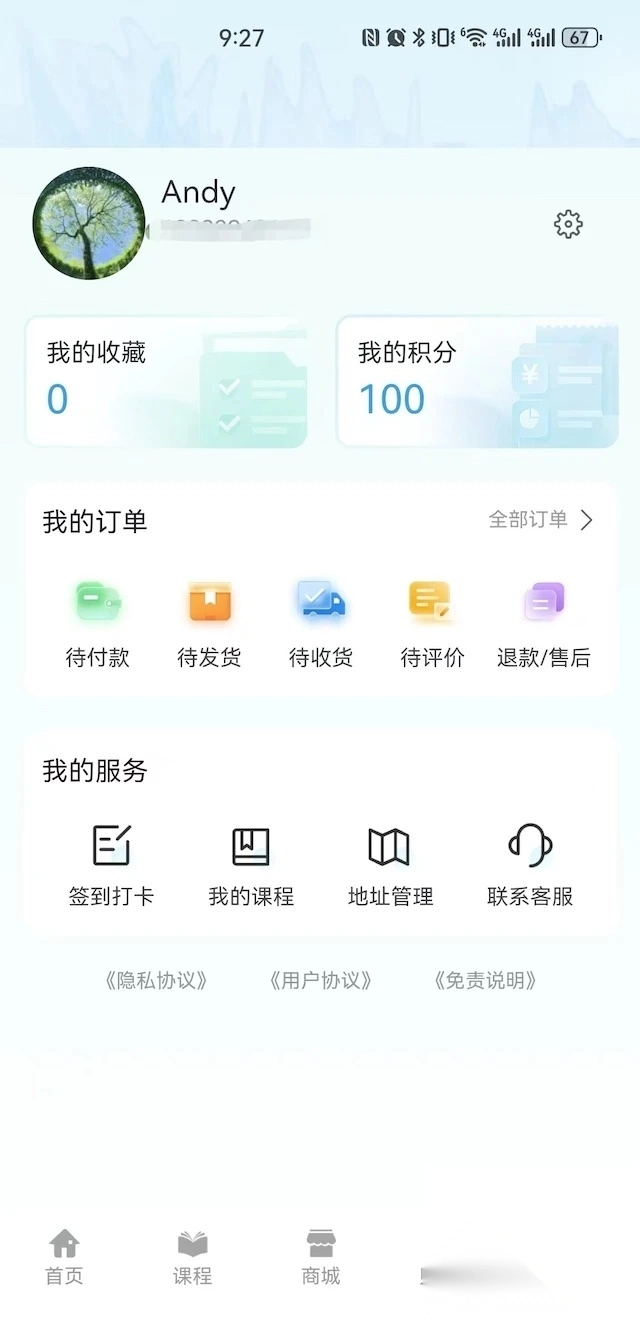Image resolution: width=640 pixels, height=1320 pixels.
Task: Open 我的课程 my courses
Action: 251,865
